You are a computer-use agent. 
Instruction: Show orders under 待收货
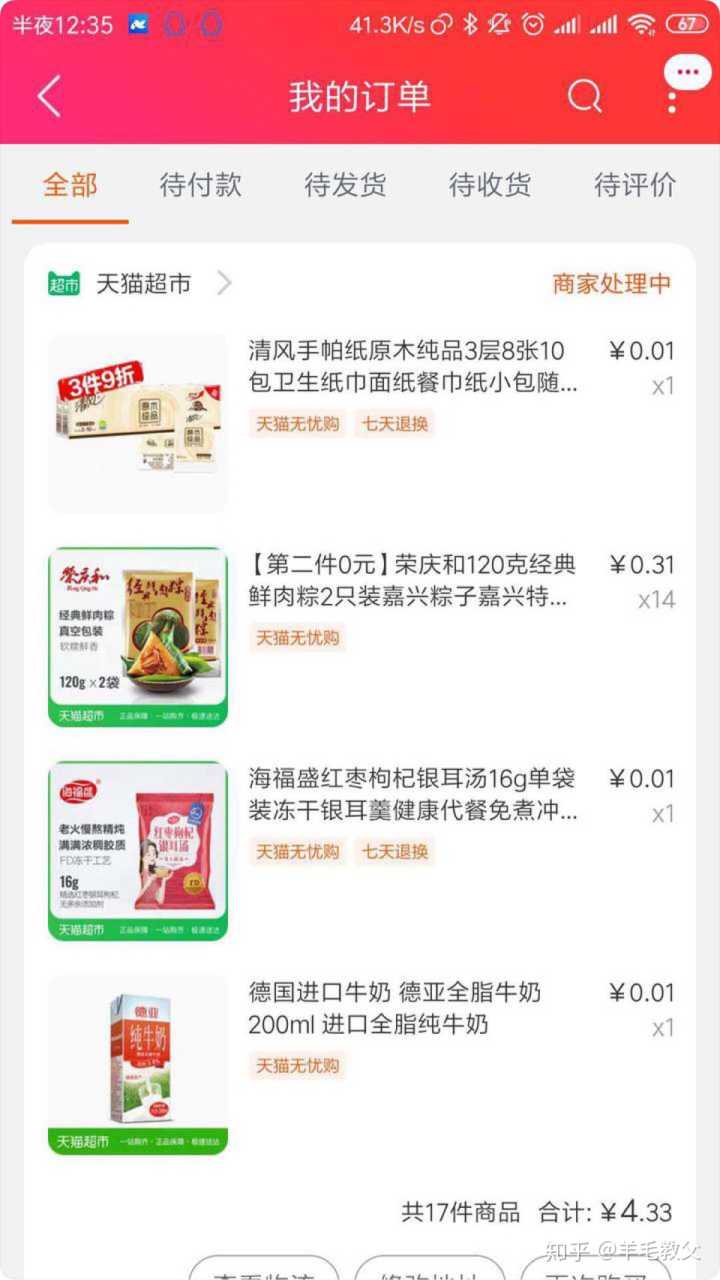tap(490, 185)
